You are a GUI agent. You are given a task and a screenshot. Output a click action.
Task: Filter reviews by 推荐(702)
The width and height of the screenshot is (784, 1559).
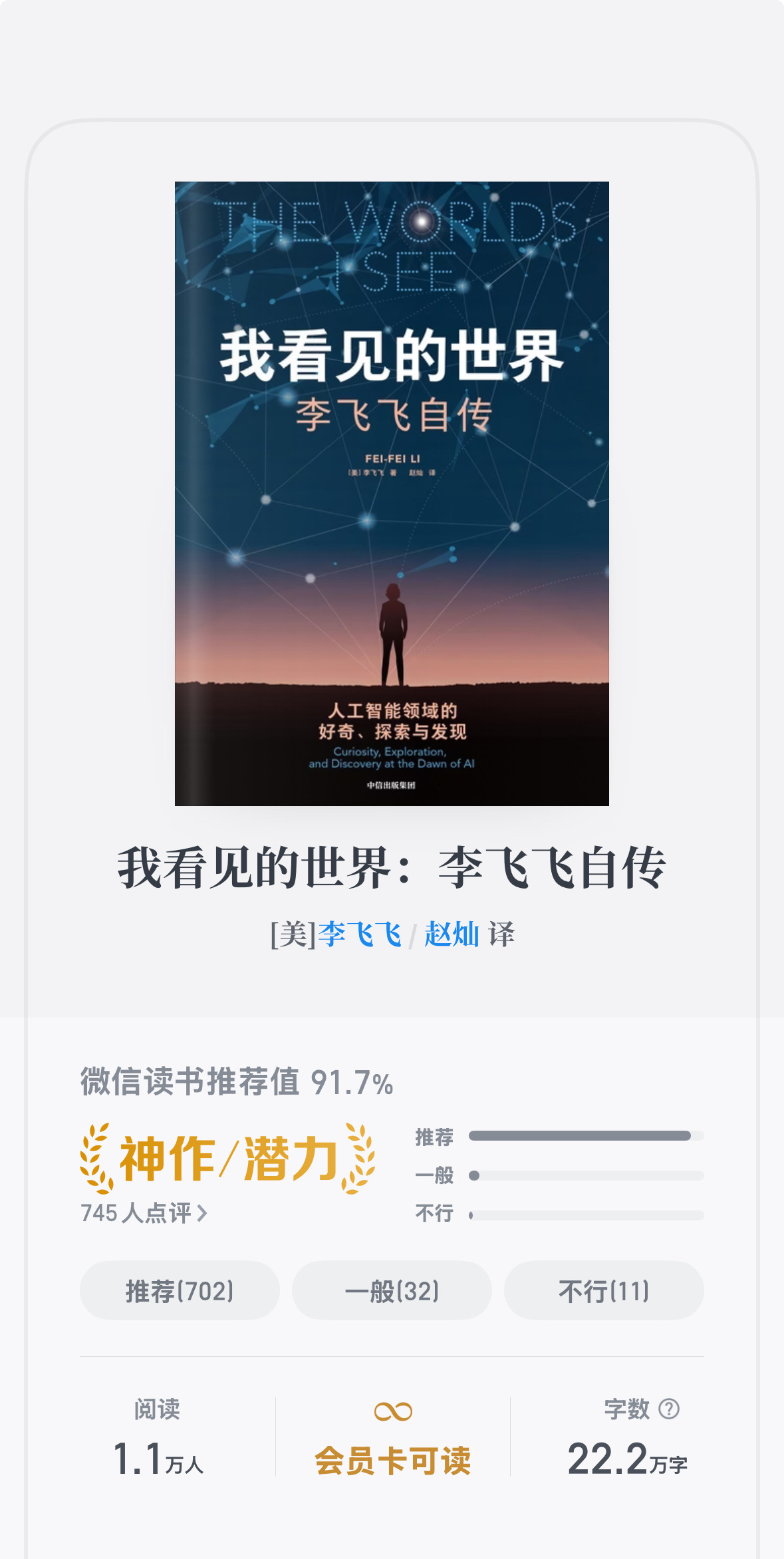pos(180,1290)
